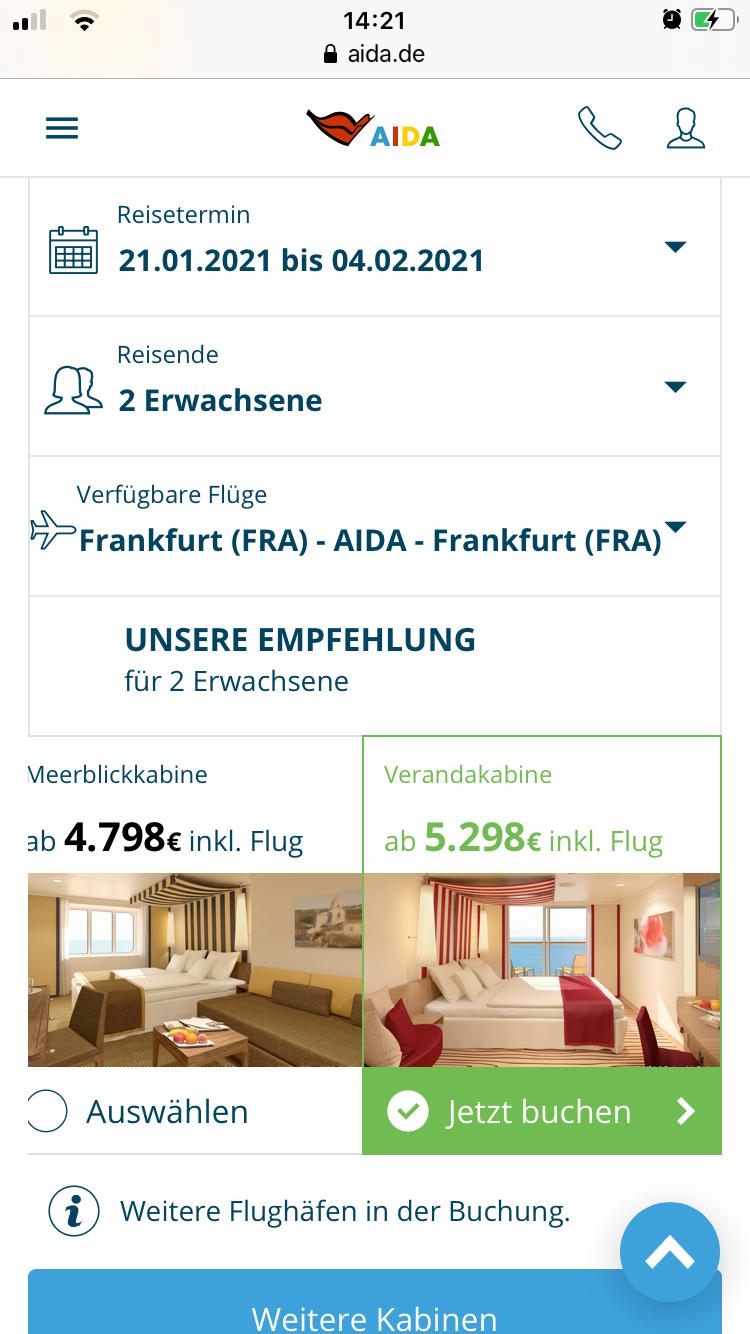Screen dimensions: 750x1334
Task: Open the hamburger menu
Action: [62, 129]
